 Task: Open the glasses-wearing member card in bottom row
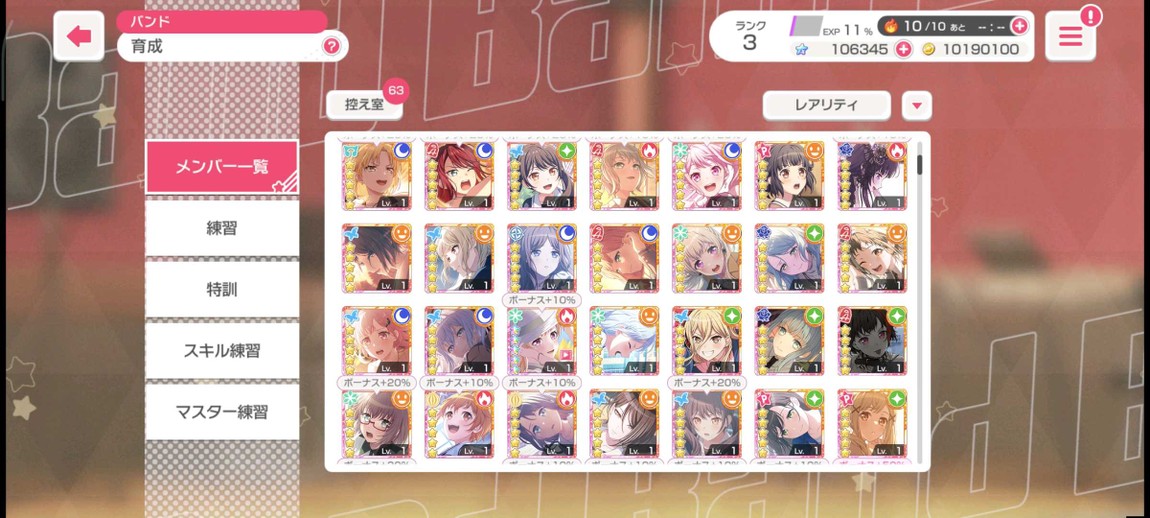tap(376, 423)
